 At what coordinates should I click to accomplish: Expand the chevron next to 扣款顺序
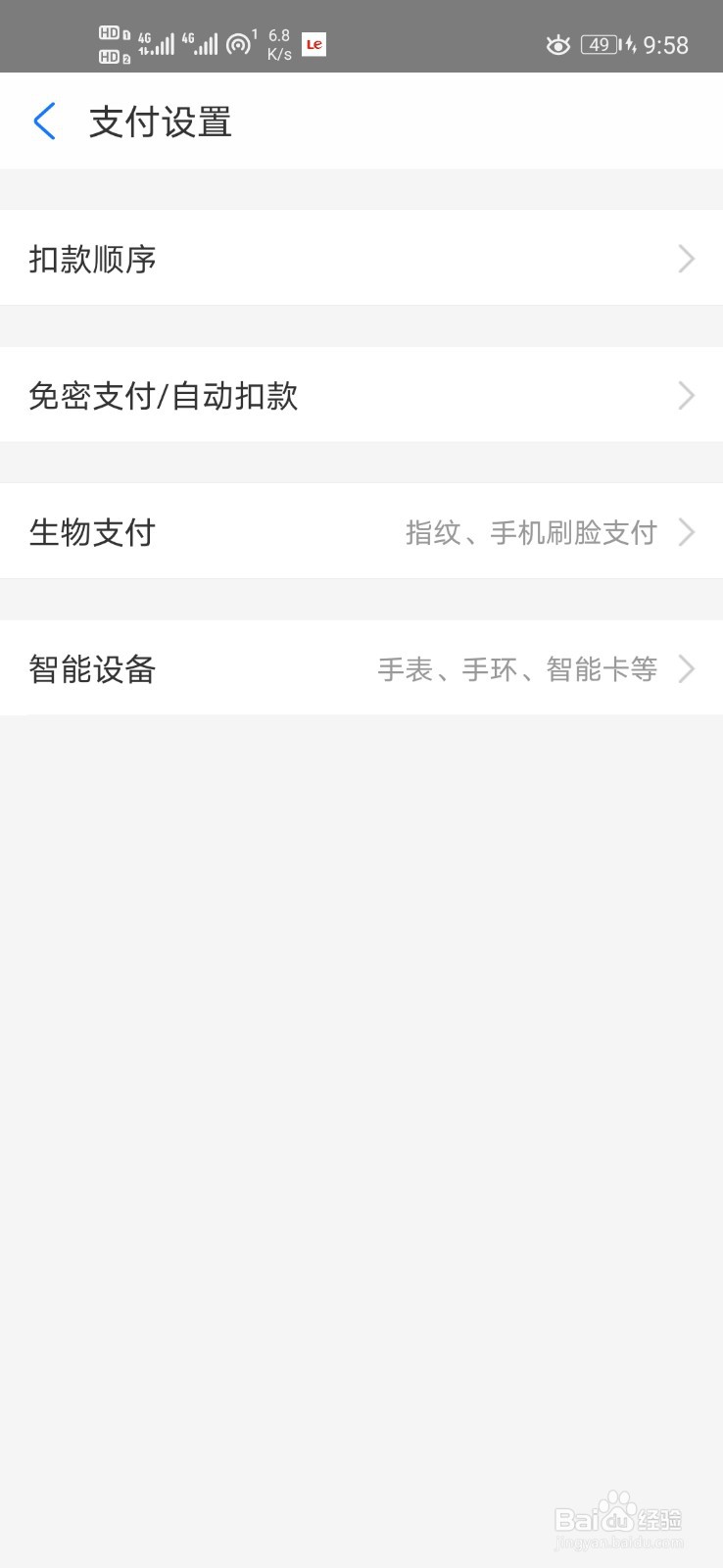click(687, 258)
